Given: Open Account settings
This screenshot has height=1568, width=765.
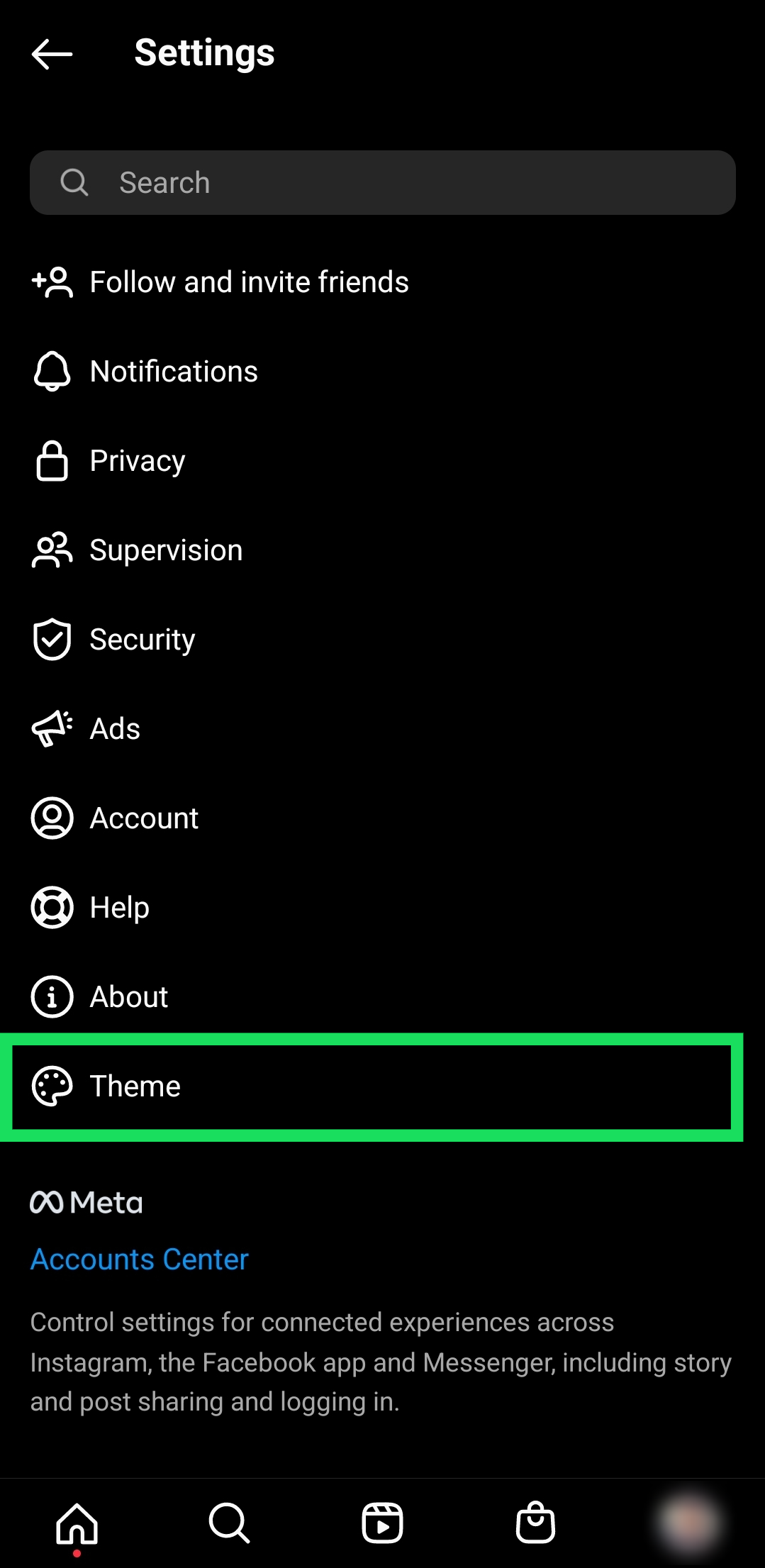Looking at the screenshot, I should pyautogui.click(x=144, y=818).
